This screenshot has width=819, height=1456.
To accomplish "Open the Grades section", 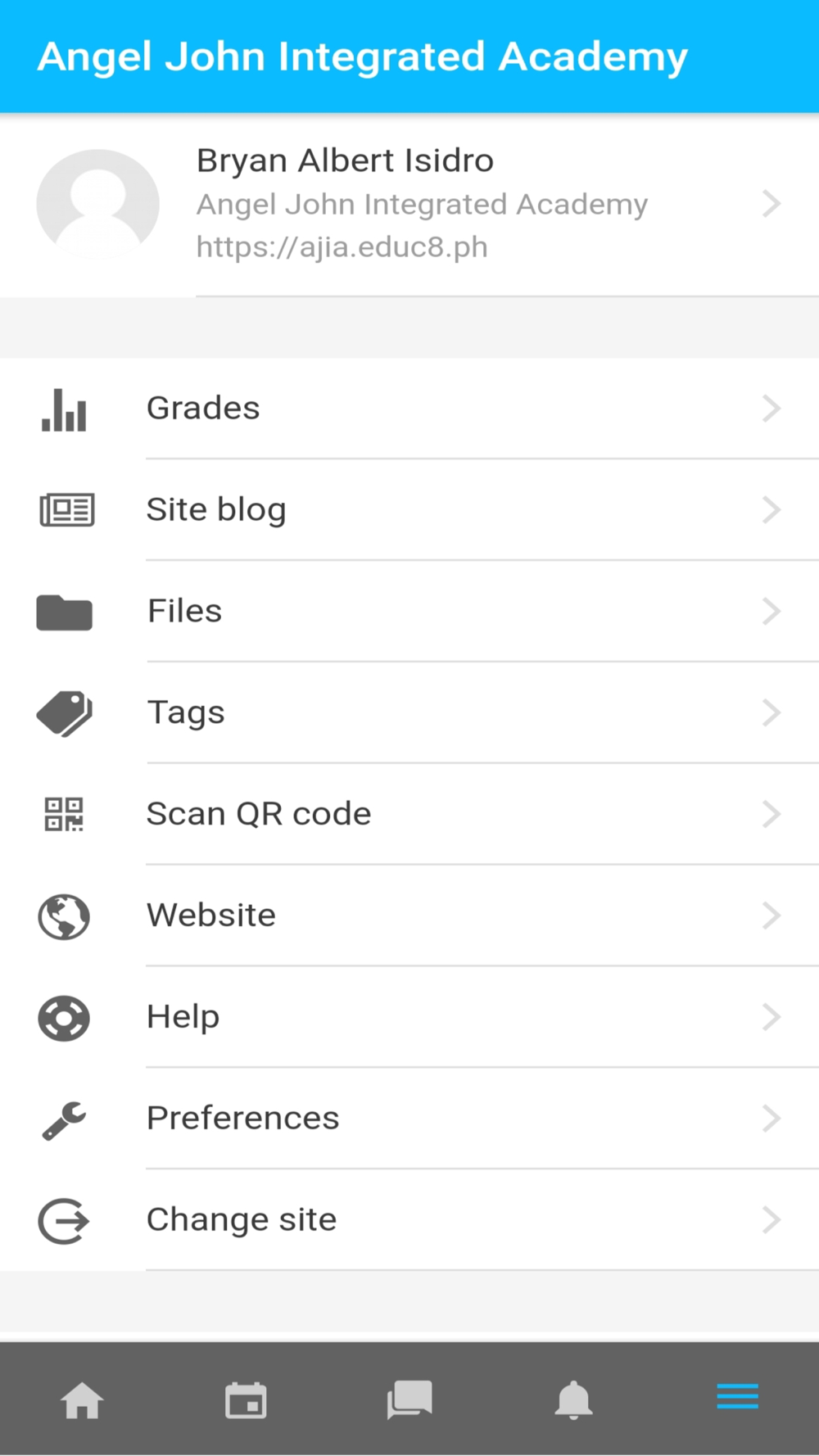I will (x=409, y=409).
